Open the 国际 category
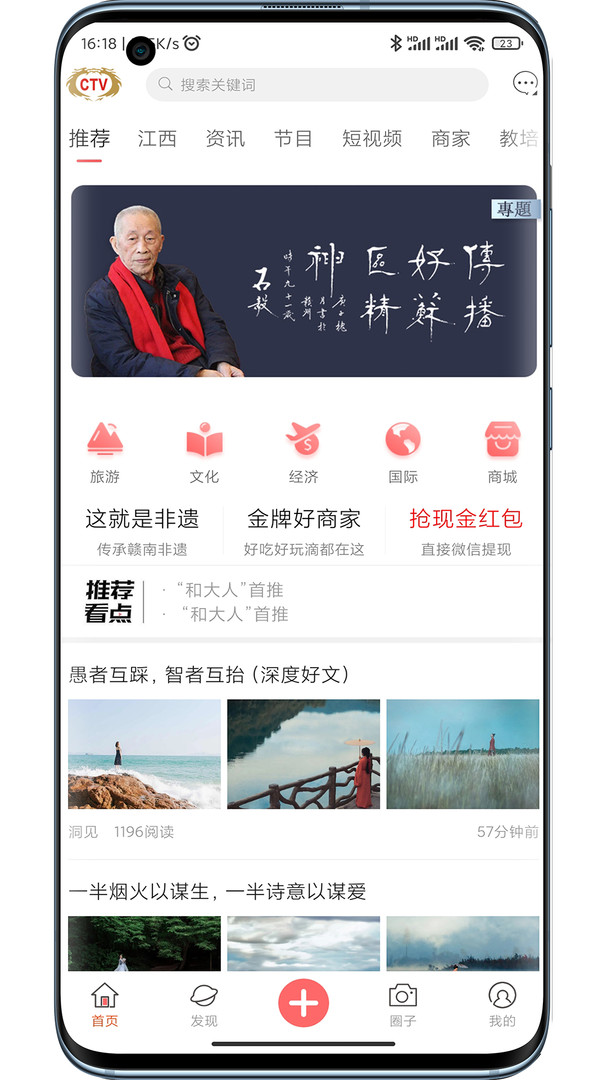The height and width of the screenshot is (1080, 607). (x=403, y=452)
